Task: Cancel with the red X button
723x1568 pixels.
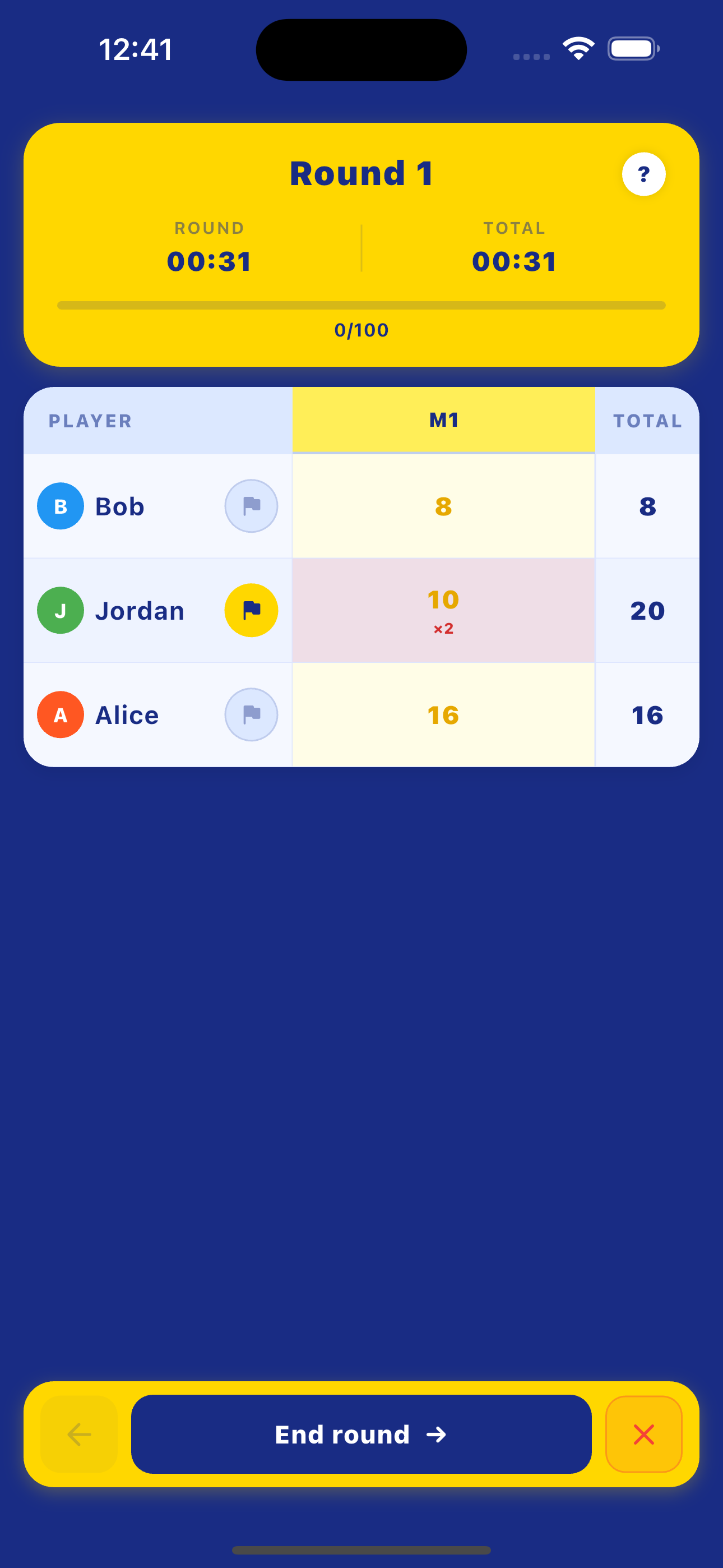Action: tap(643, 1434)
